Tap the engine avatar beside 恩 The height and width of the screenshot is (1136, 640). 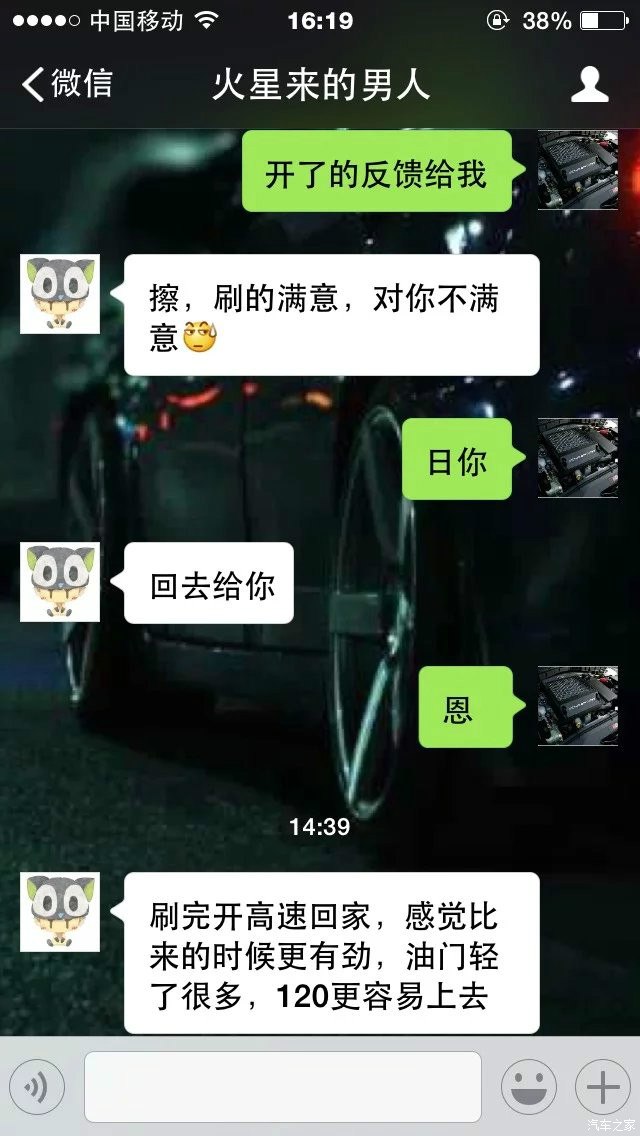577,705
